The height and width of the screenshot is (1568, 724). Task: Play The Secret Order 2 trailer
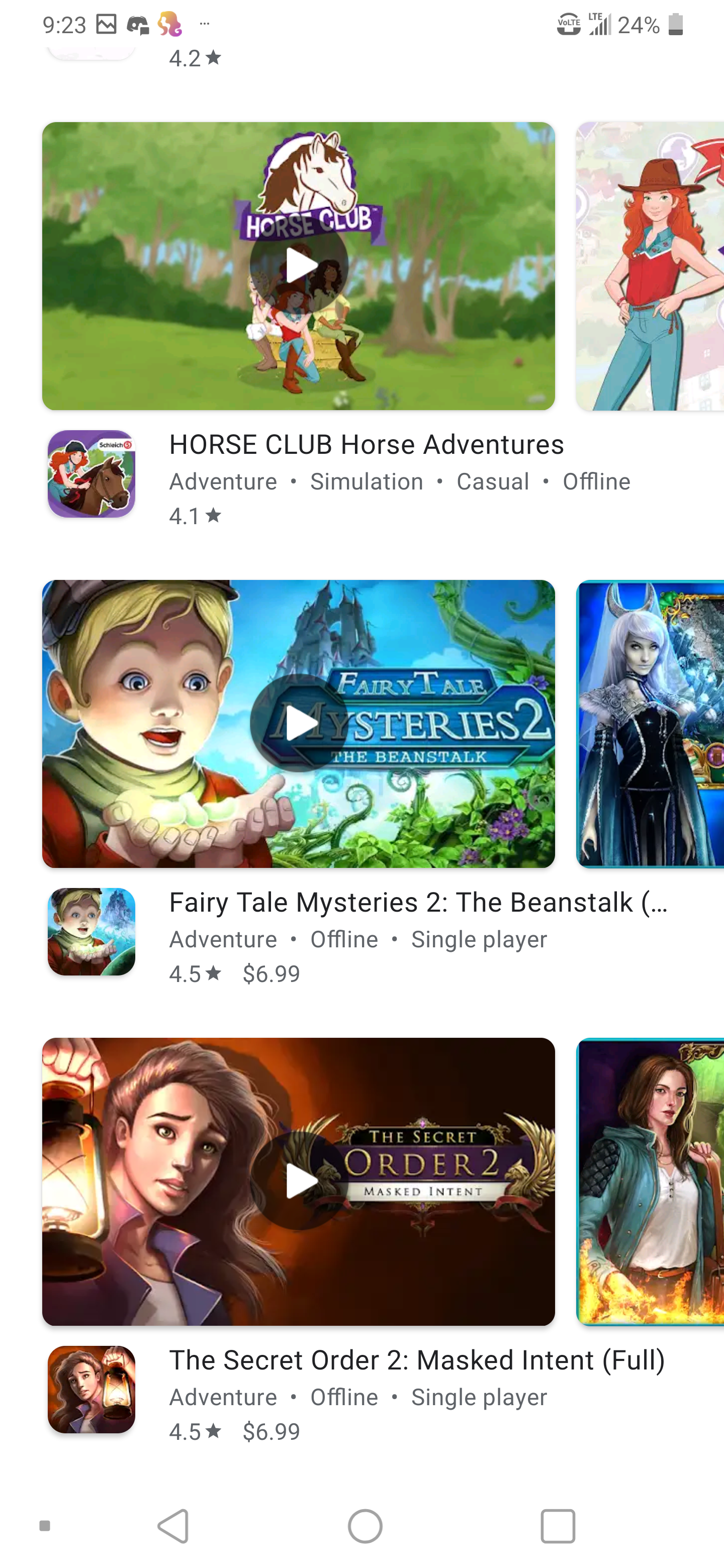click(x=298, y=1181)
